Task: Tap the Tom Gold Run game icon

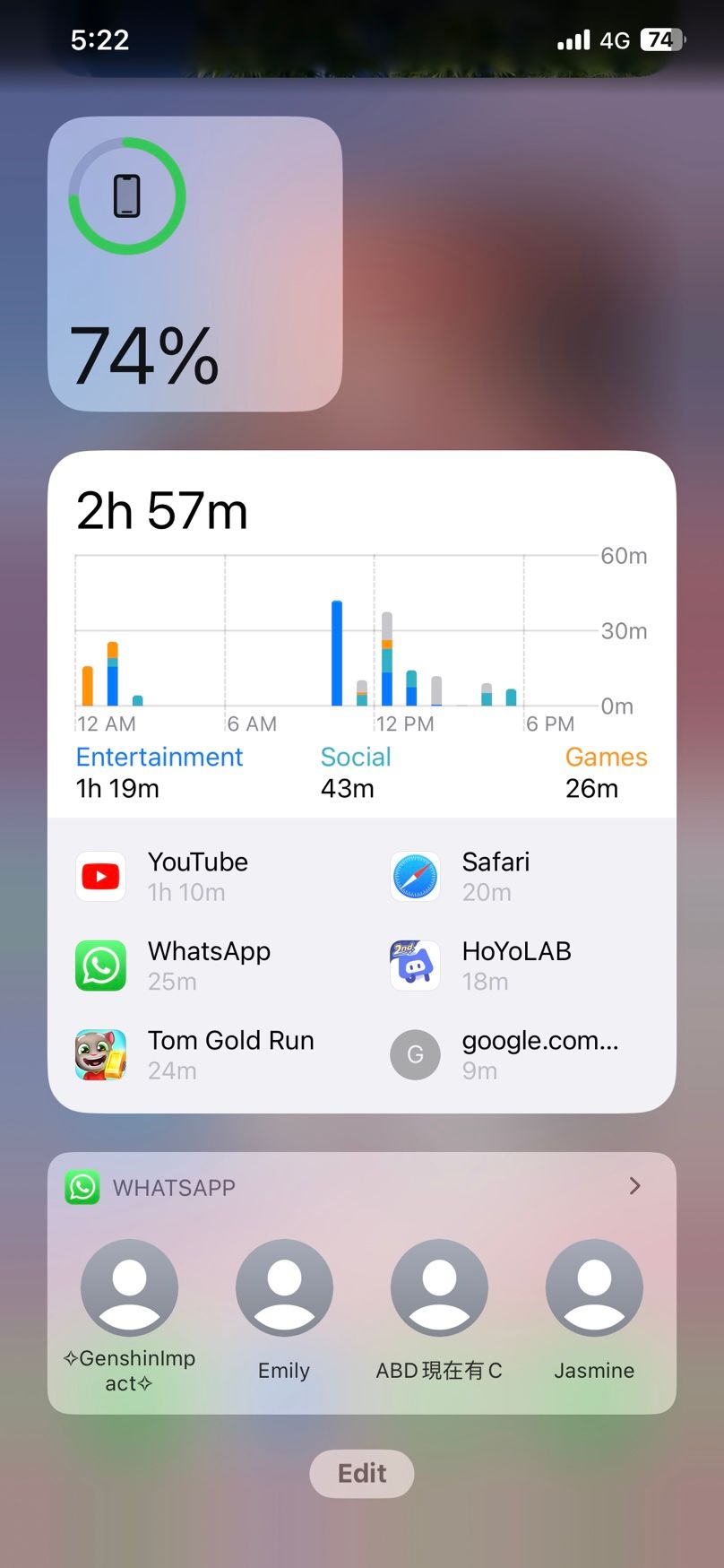Action: click(x=100, y=1054)
